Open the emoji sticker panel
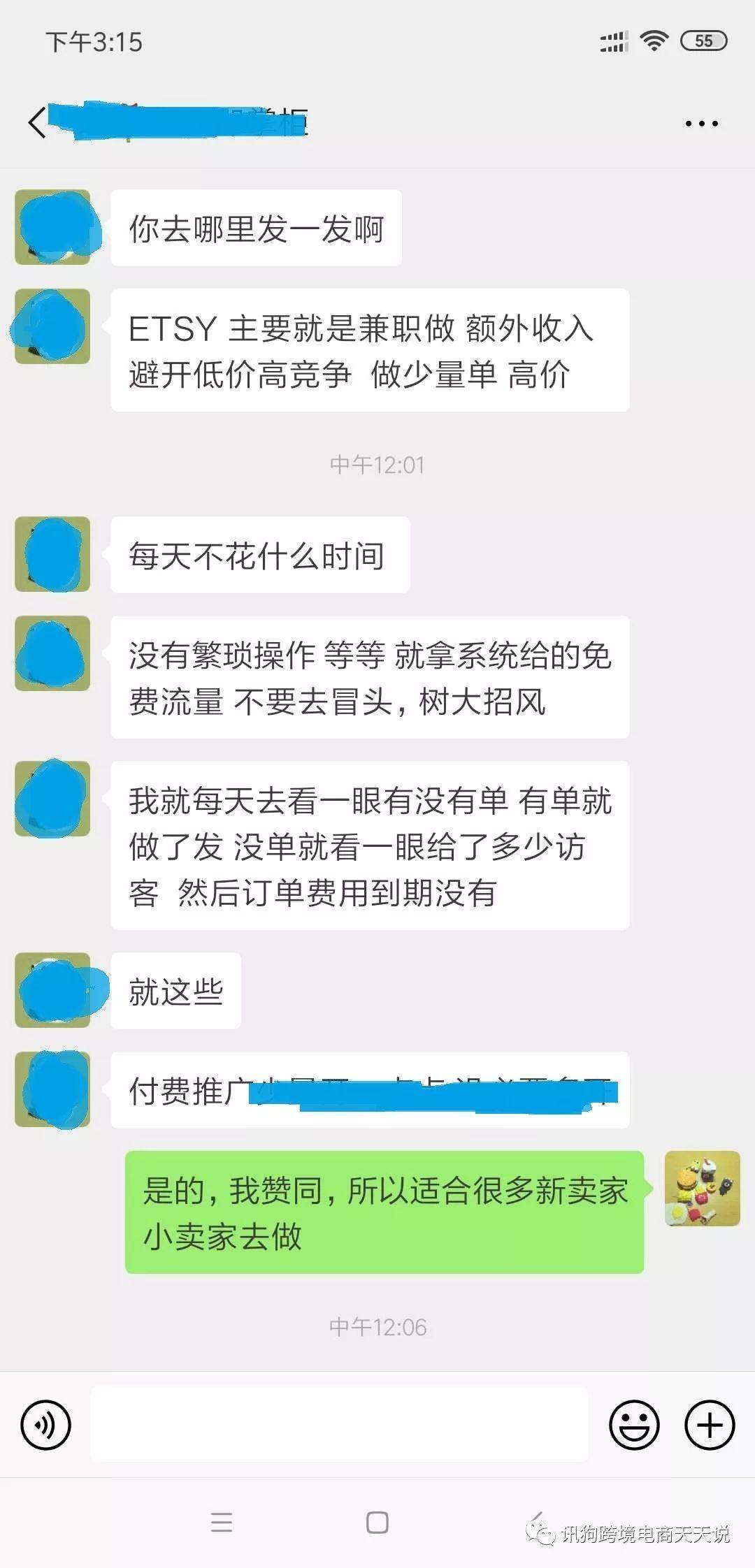755x1568 pixels. coord(634,1425)
